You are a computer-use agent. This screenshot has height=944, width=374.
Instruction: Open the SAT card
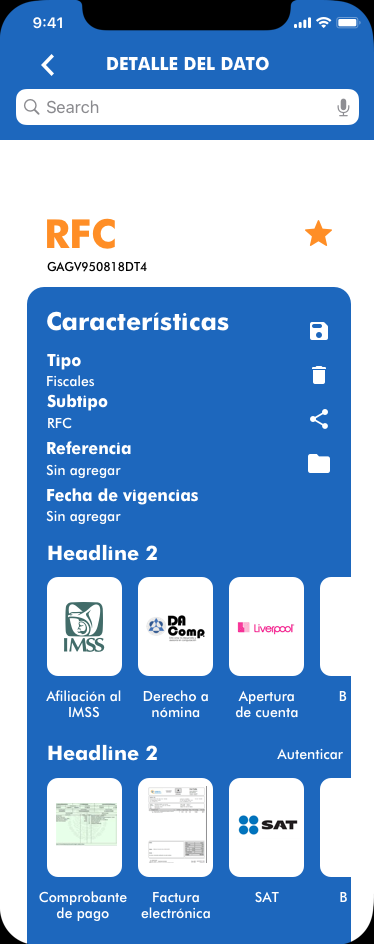pos(266,827)
